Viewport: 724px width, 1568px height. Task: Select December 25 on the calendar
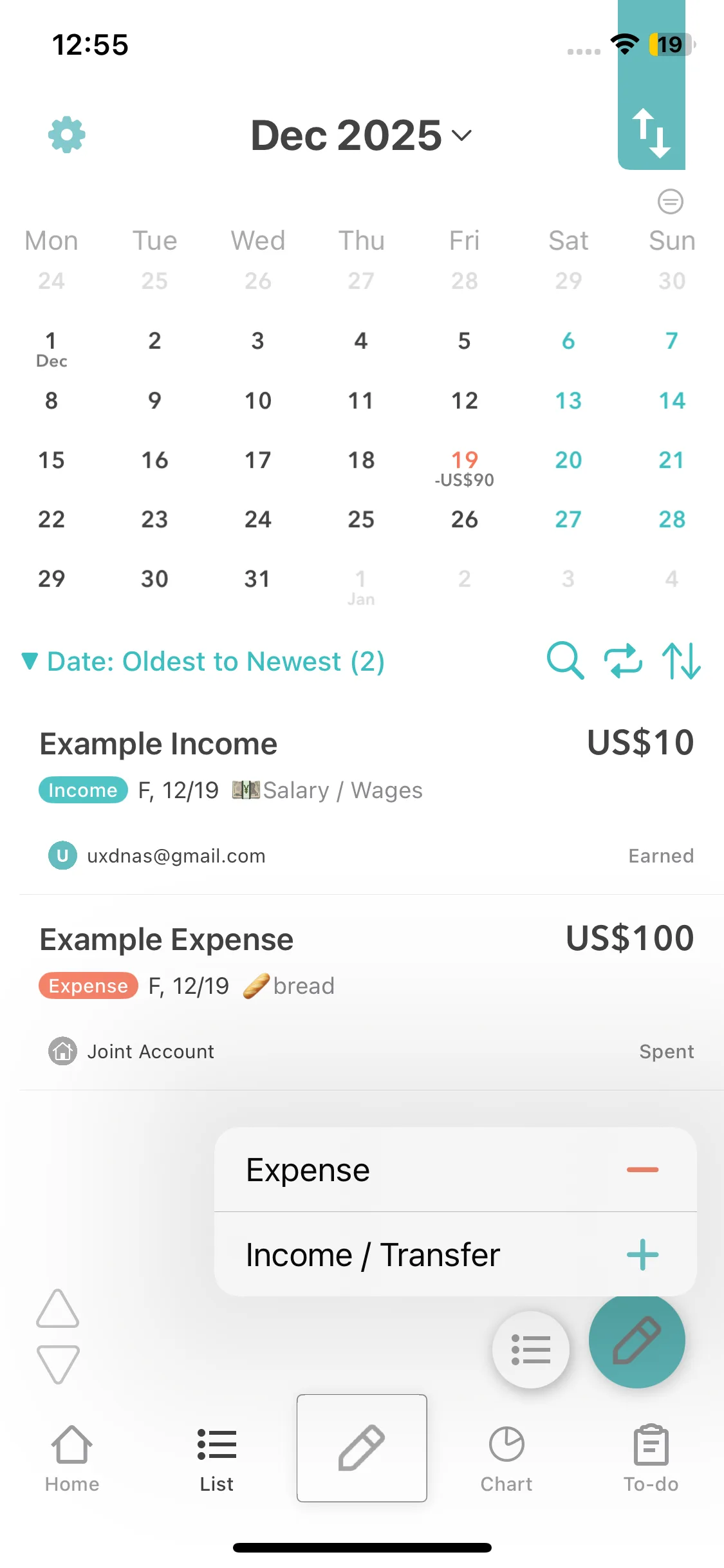point(361,519)
